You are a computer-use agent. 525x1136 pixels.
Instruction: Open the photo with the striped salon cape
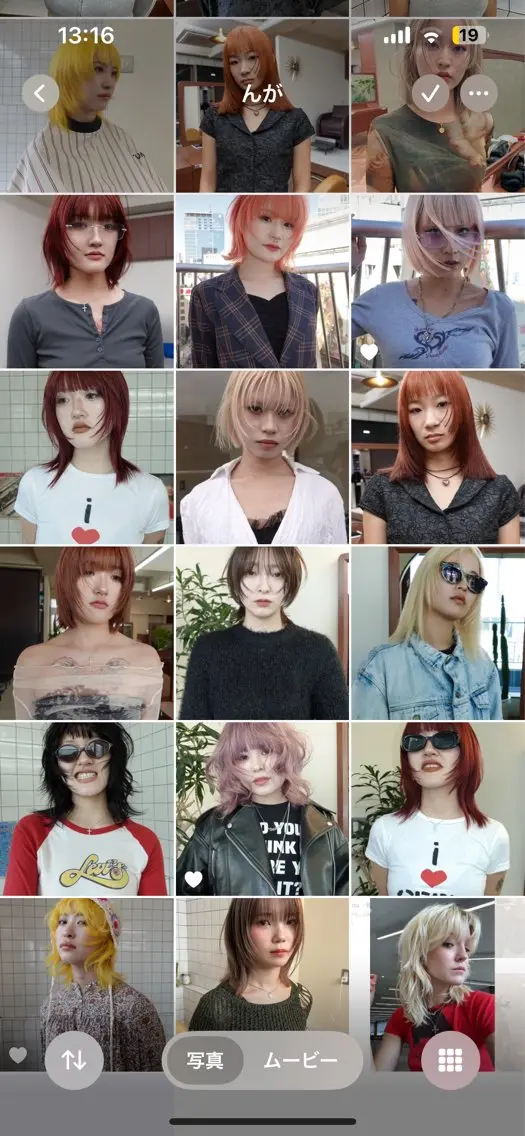pyautogui.click(x=86, y=105)
